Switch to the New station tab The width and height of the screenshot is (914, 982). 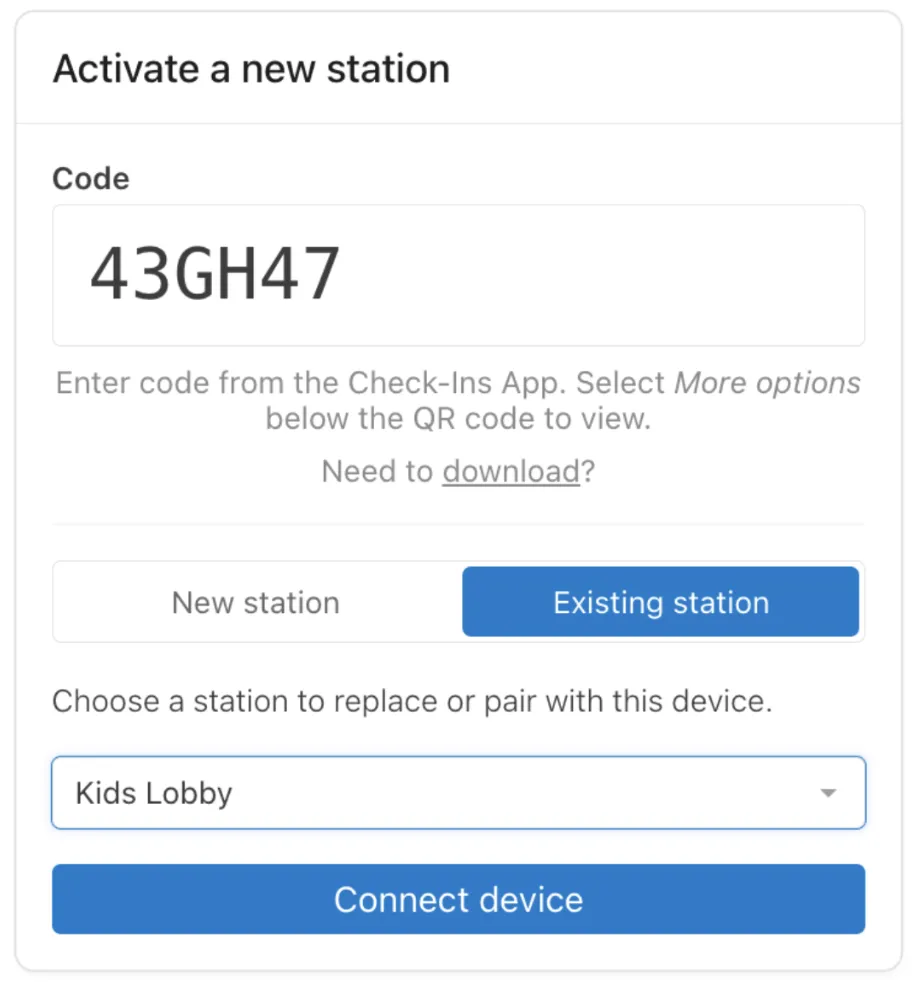[x=255, y=602]
